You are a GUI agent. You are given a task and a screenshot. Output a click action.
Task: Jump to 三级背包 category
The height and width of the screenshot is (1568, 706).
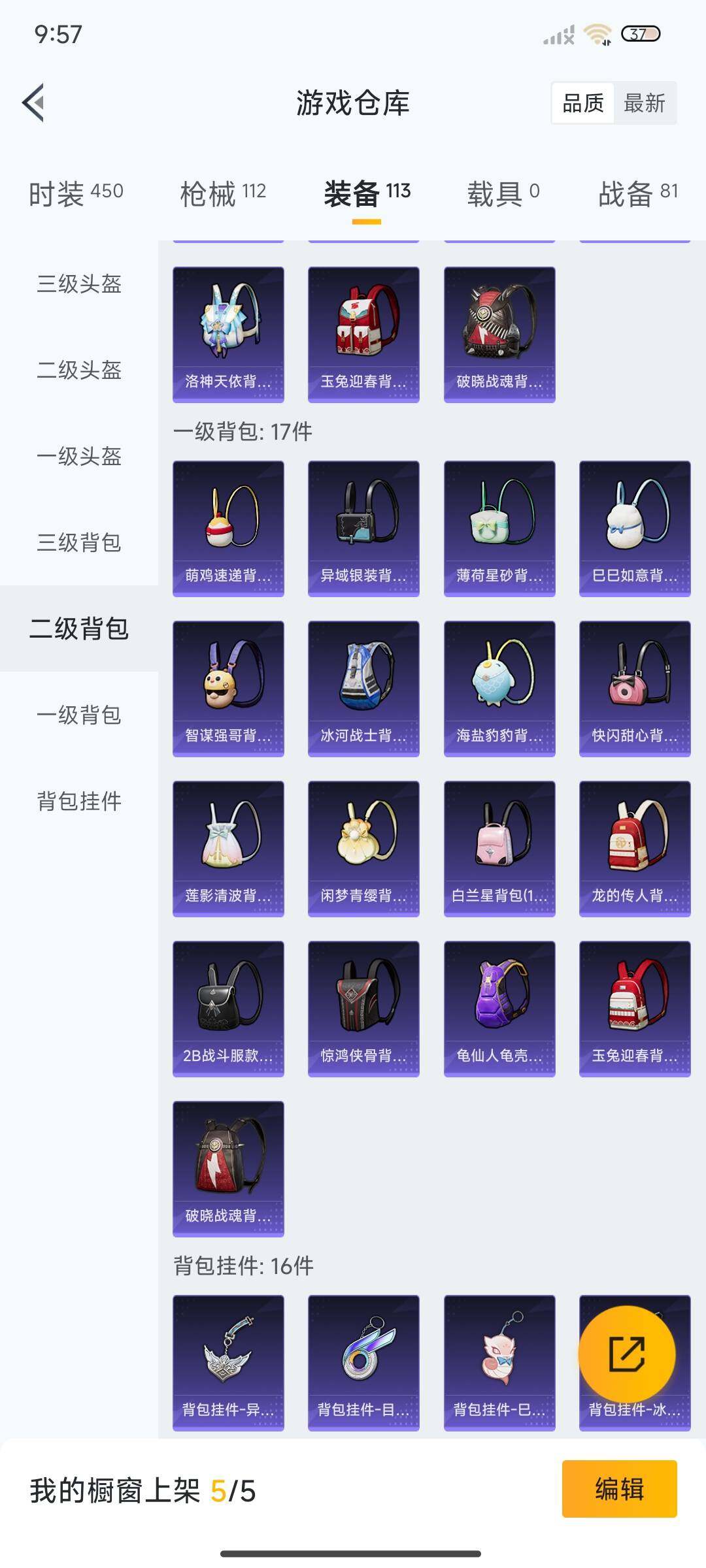click(79, 543)
